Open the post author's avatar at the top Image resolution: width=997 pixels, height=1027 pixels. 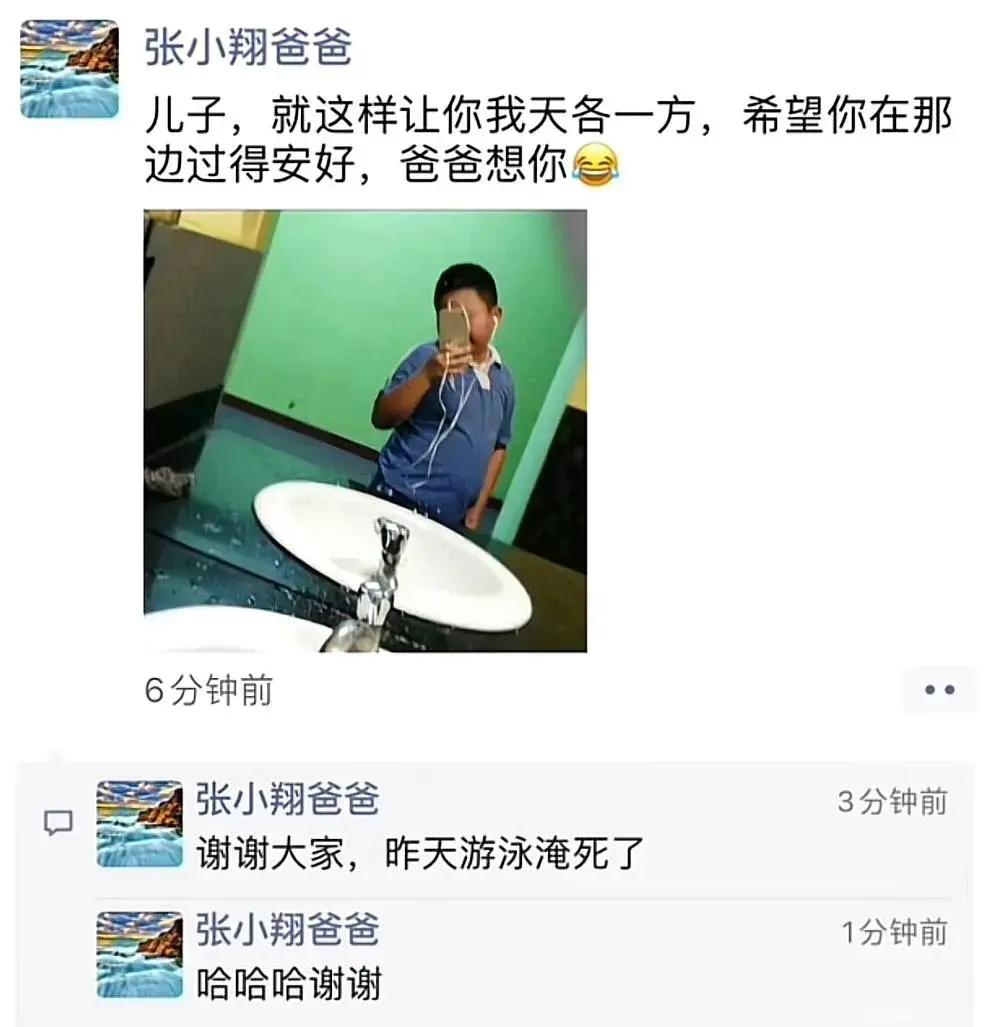[70, 69]
